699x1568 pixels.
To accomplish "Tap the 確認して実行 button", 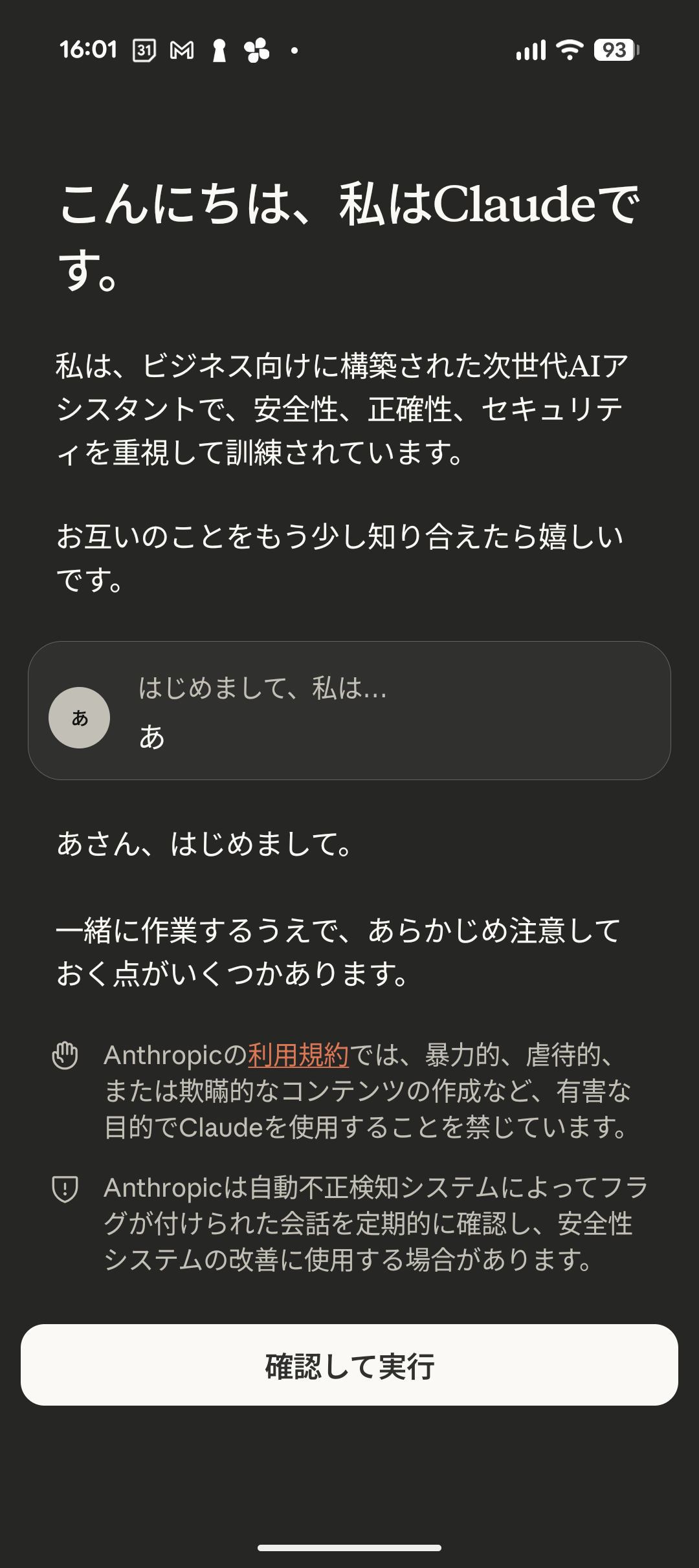I will point(349,1366).
